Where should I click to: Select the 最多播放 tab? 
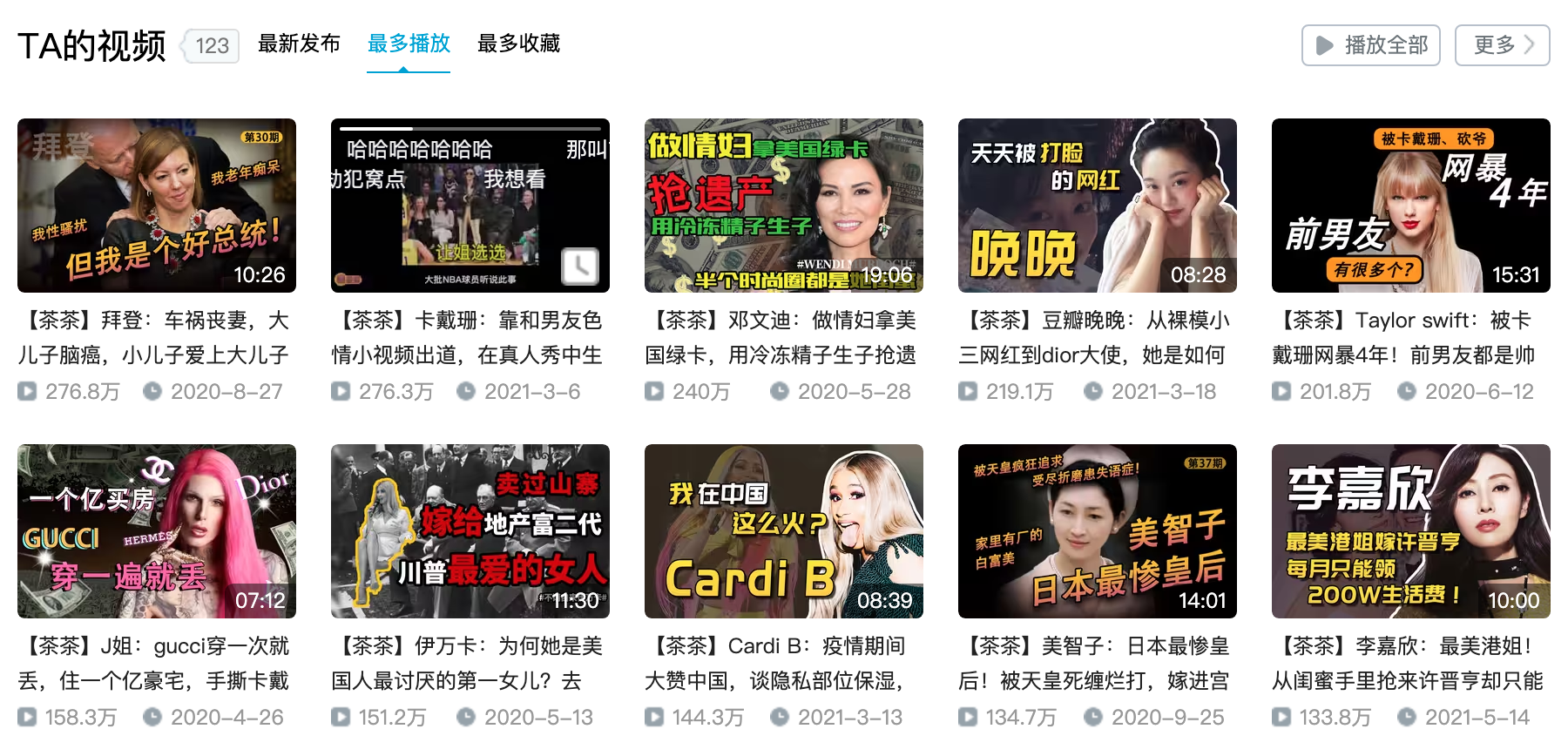409,44
